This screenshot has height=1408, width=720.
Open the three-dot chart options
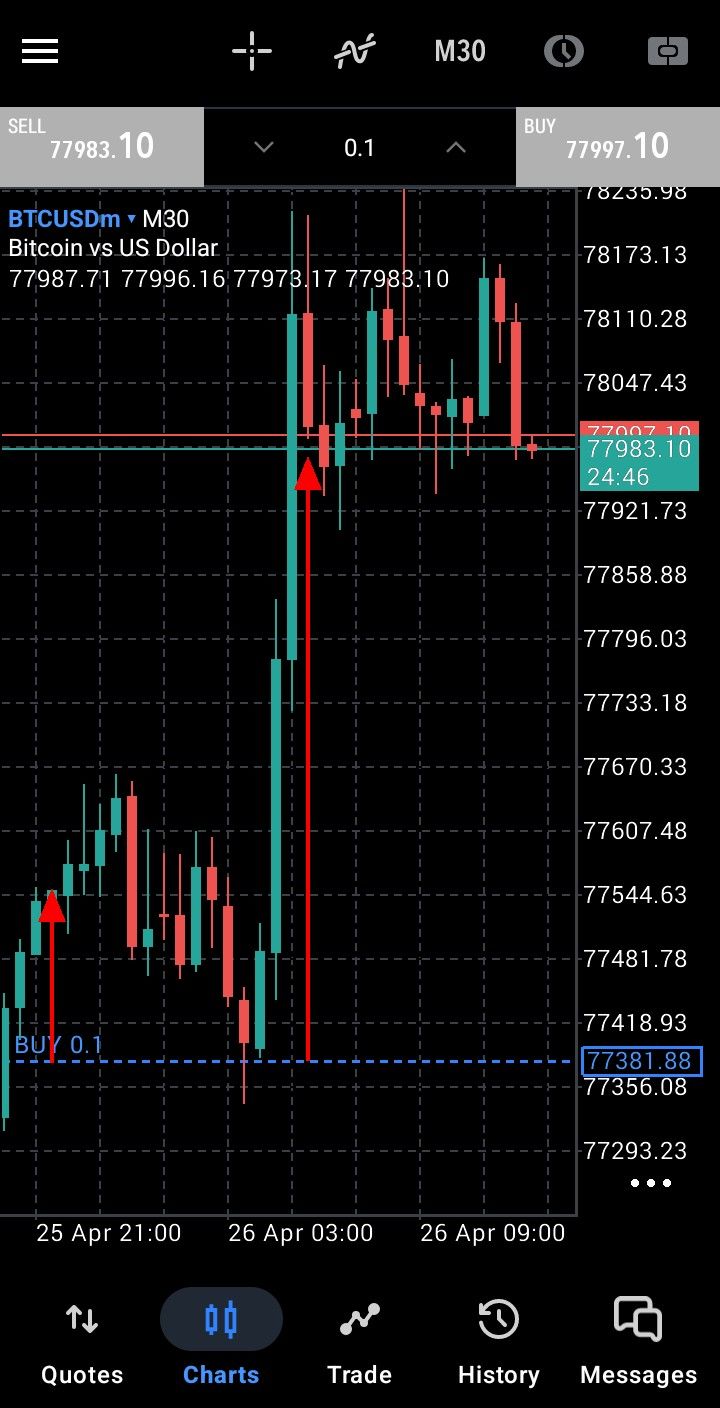[x=651, y=1183]
